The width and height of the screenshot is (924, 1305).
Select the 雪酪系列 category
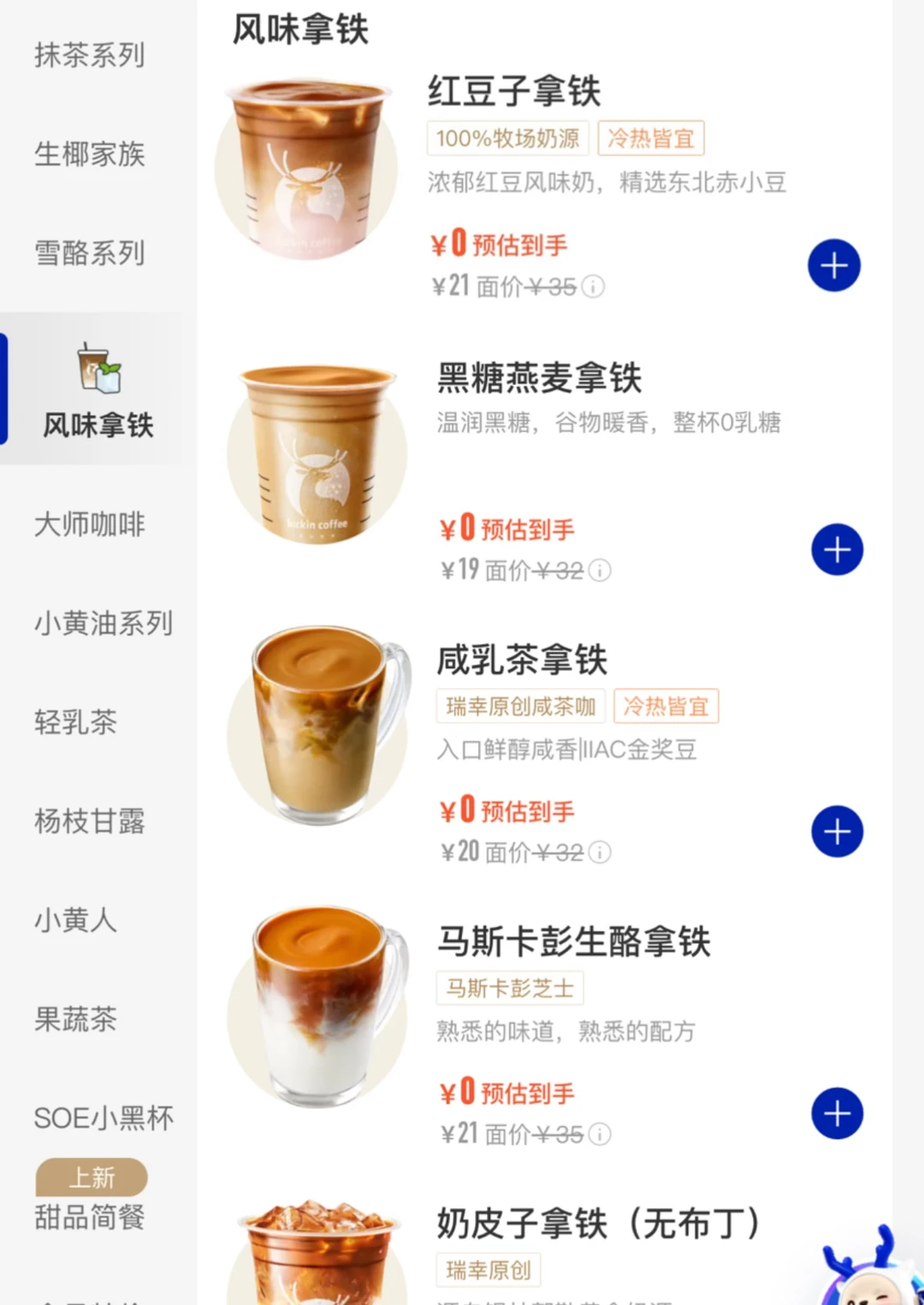click(x=90, y=253)
